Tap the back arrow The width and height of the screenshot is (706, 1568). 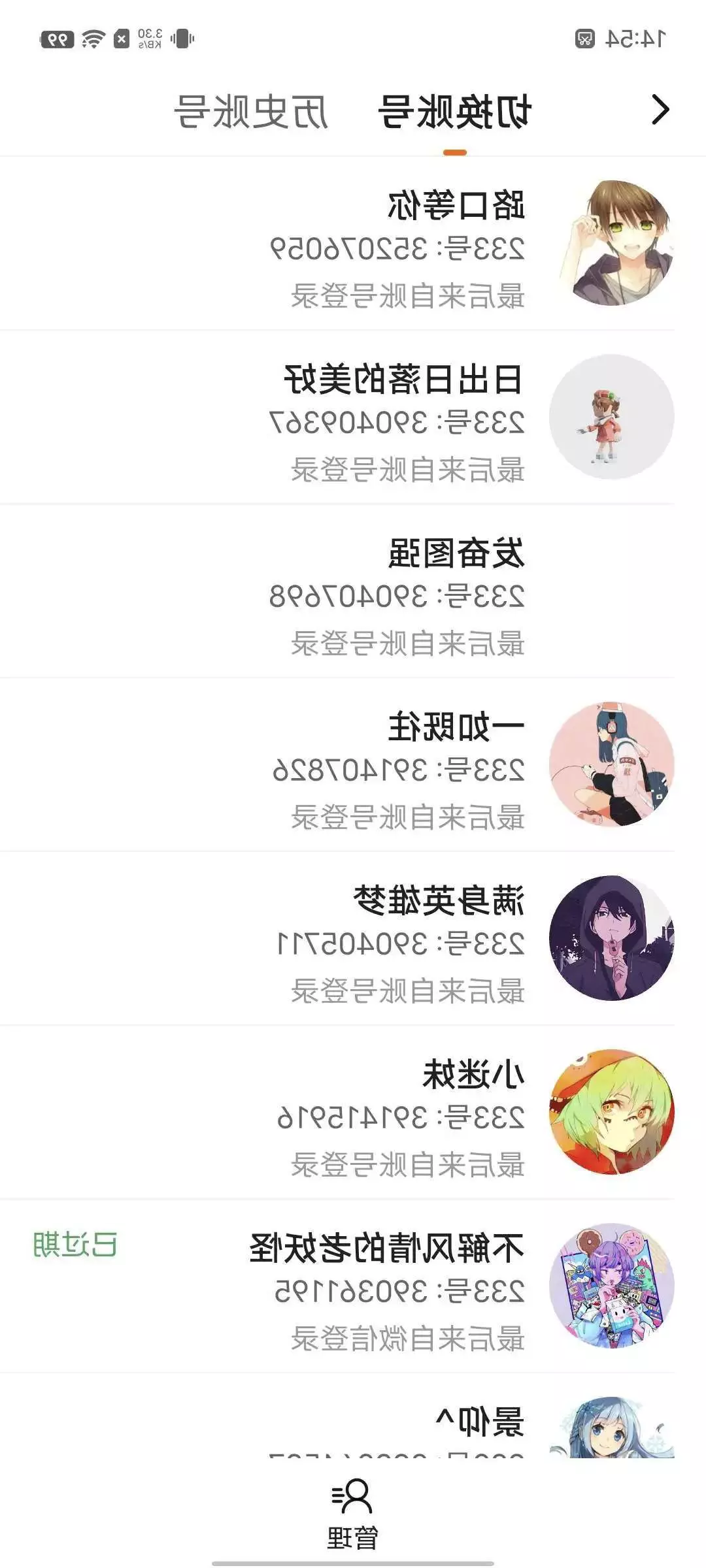click(660, 110)
